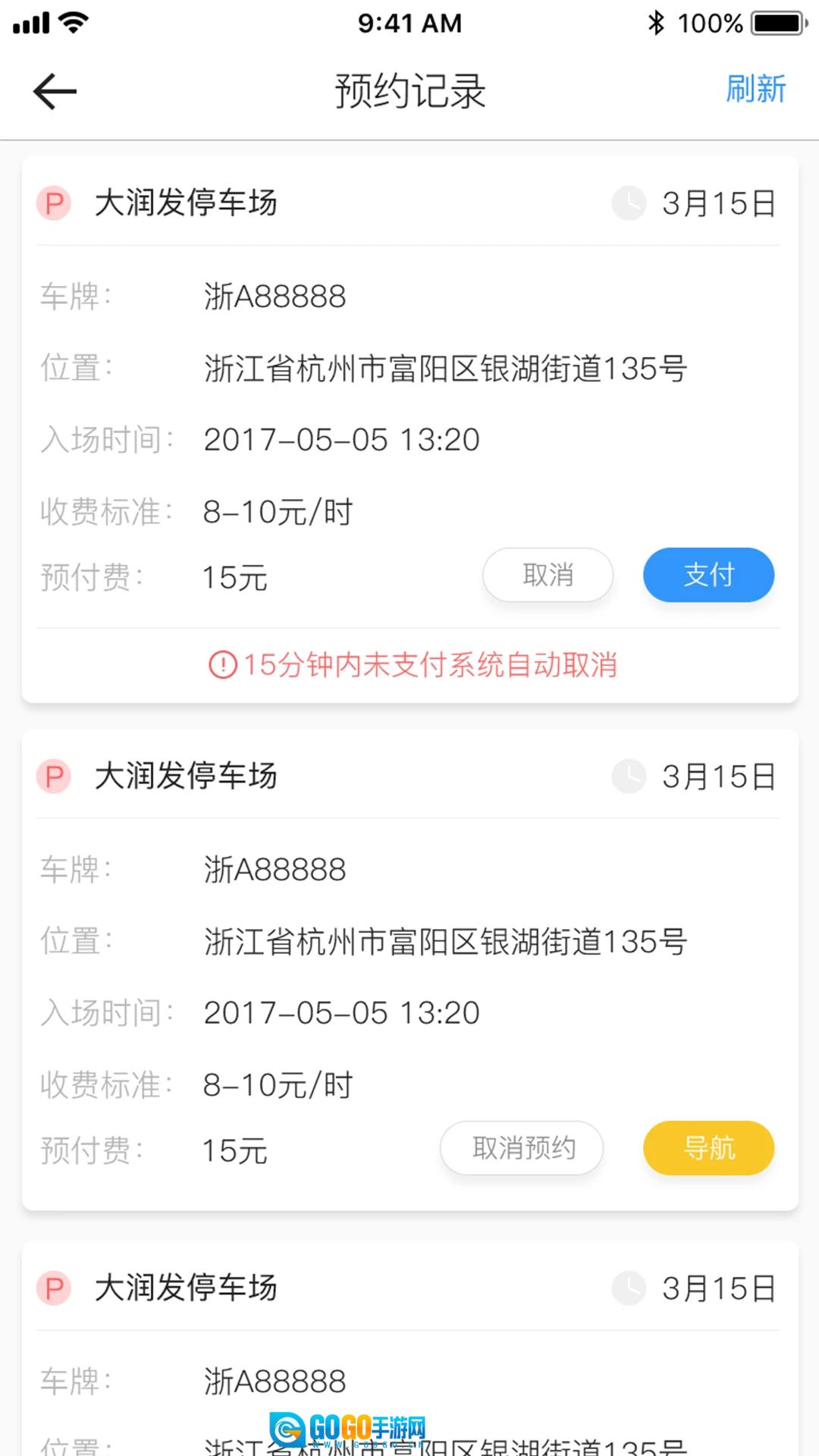Tap the 取消 button
The image size is (819, 1456).
[x=548, y=575]
